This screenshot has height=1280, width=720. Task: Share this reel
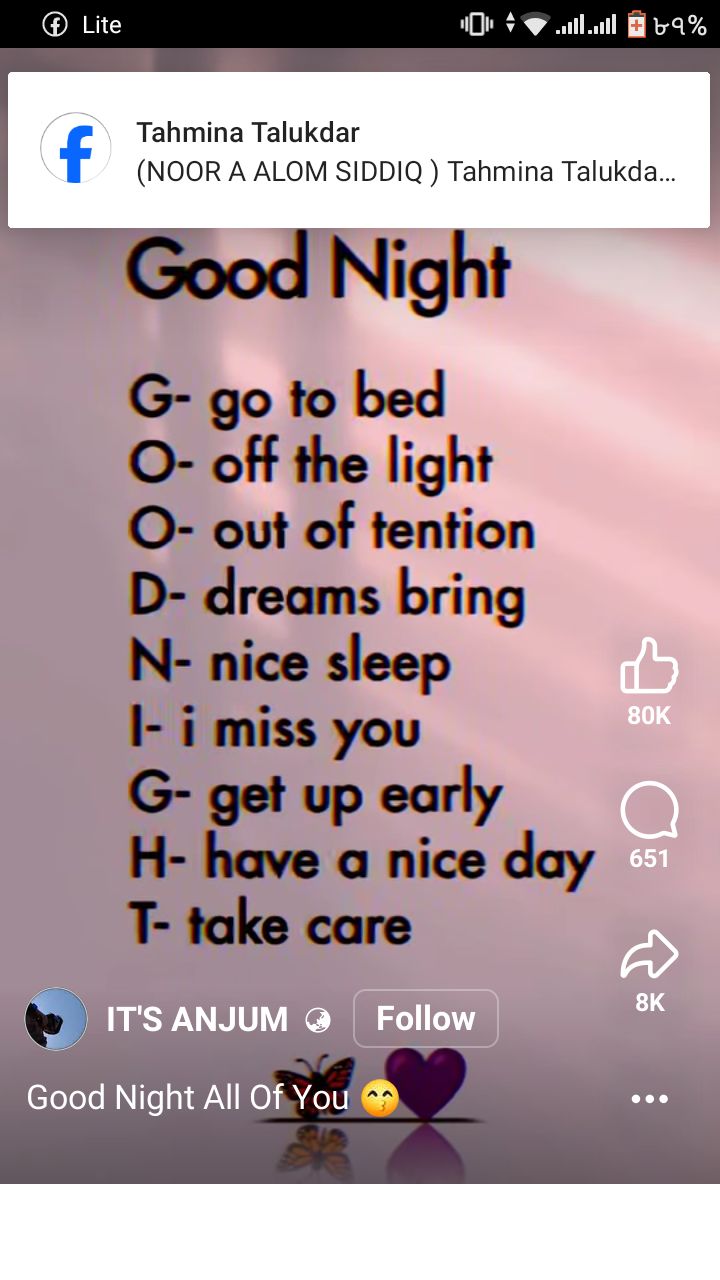click(649, 953)
